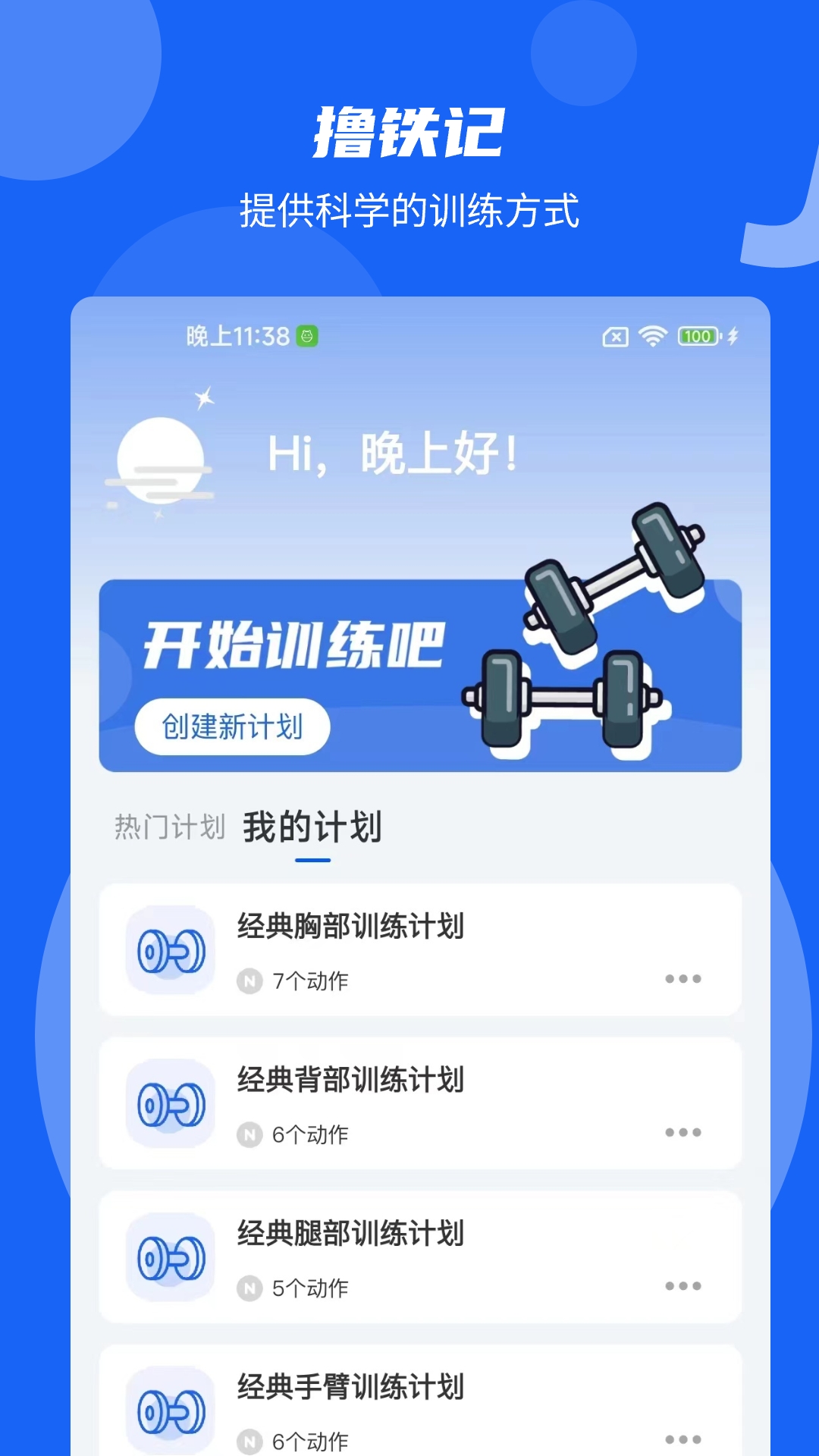Screen dimensions: 819x1456
Task: Open more options for 经典腿部训练计划
Action: (683, 1284)
